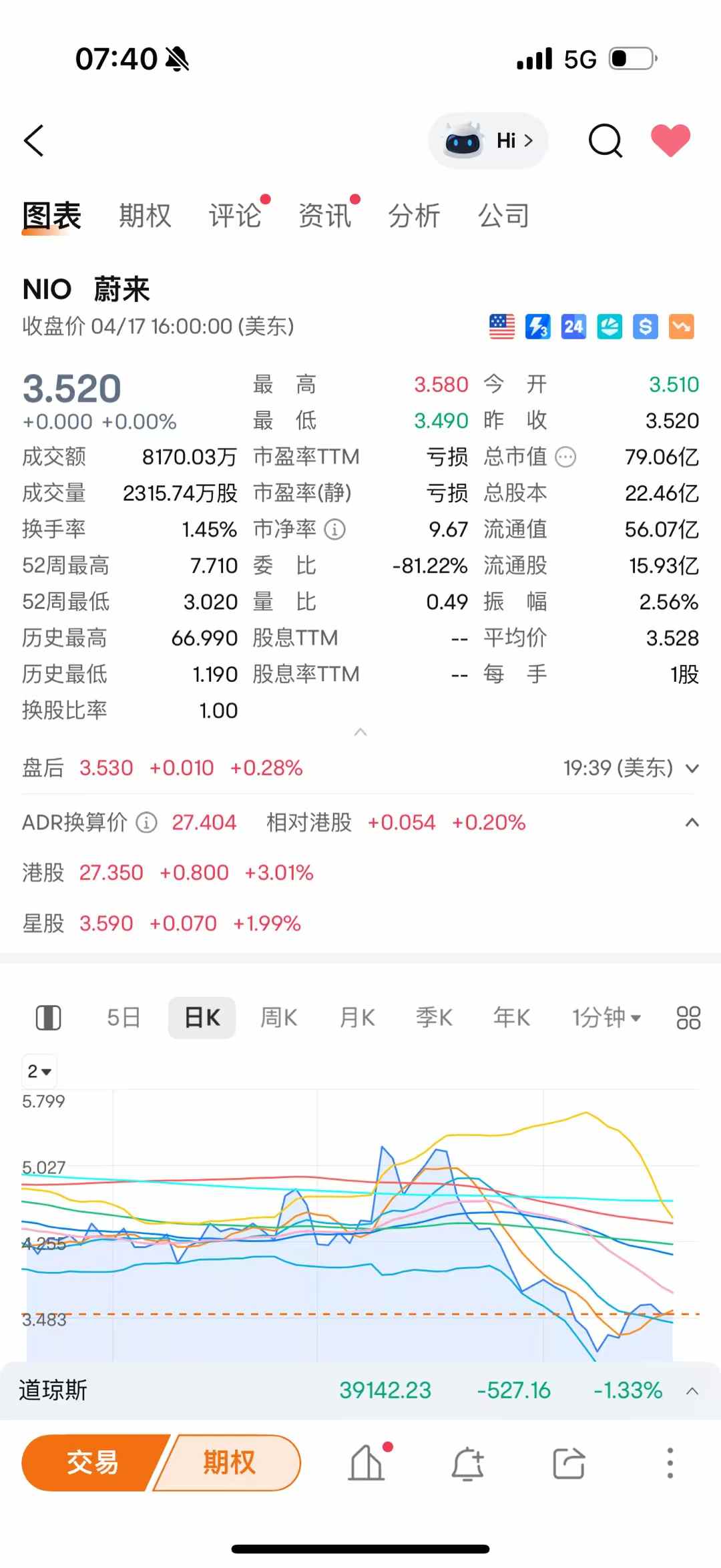Remove NIO from favorites with heart
This screenshot has height=1568, width=721.
[x=670, y=141]
